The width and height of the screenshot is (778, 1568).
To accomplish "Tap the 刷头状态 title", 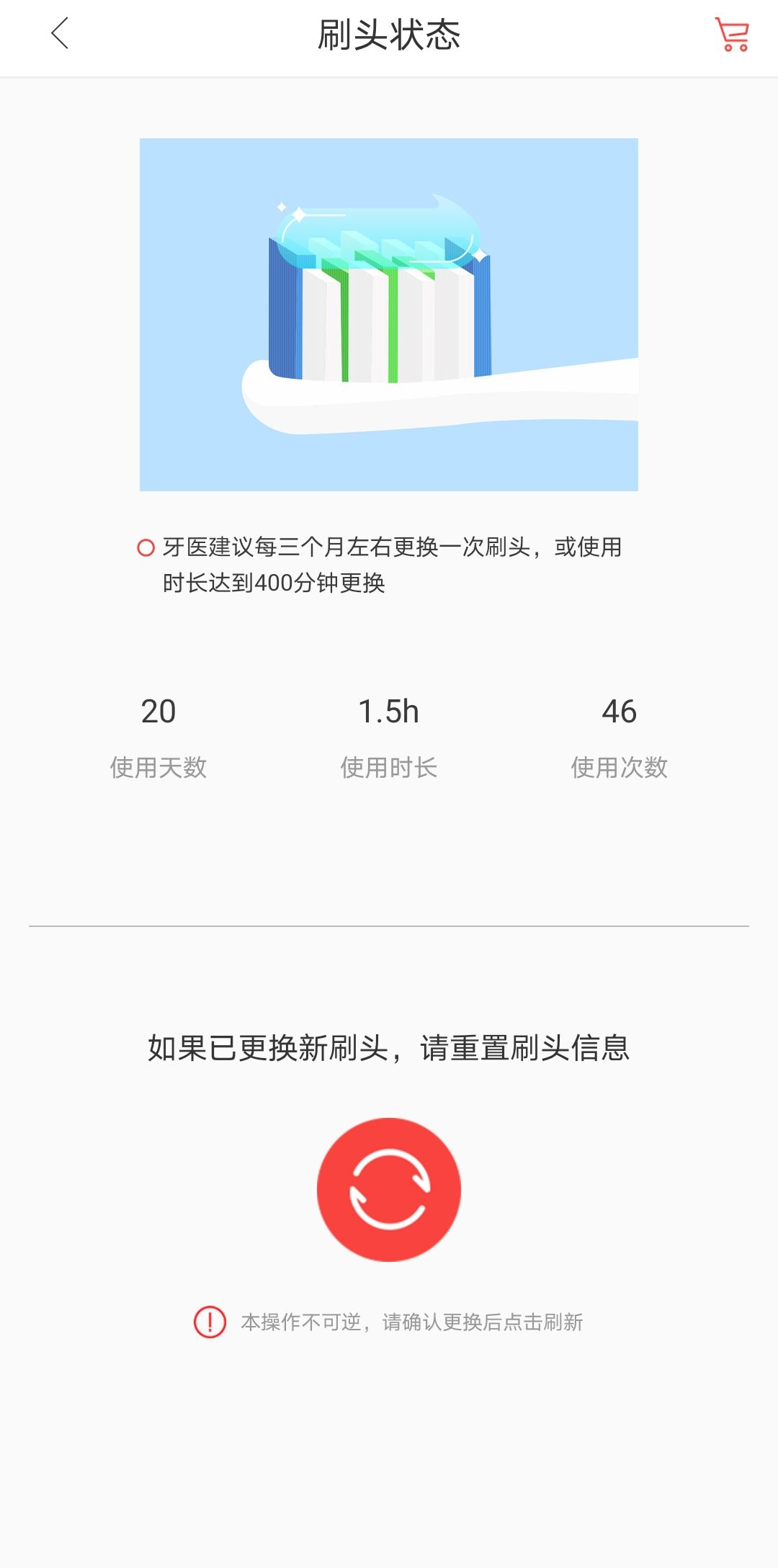I will 389,35.
